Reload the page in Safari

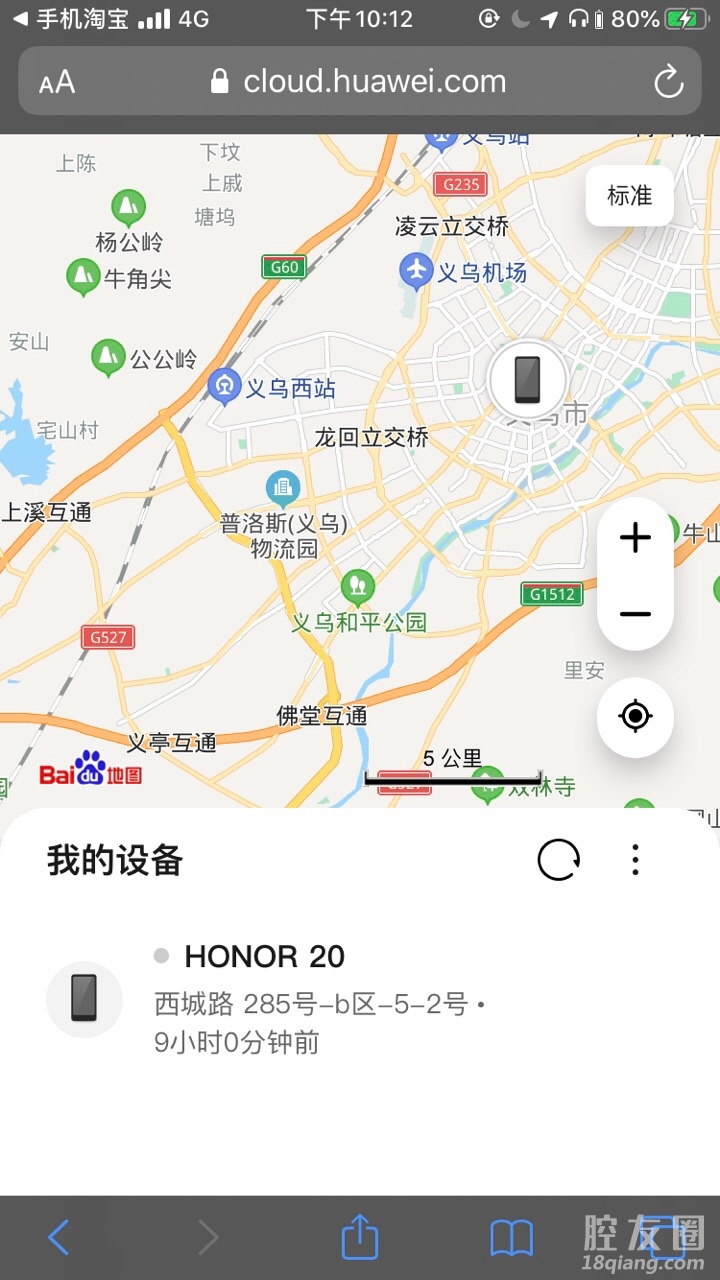tap(668, 82)
